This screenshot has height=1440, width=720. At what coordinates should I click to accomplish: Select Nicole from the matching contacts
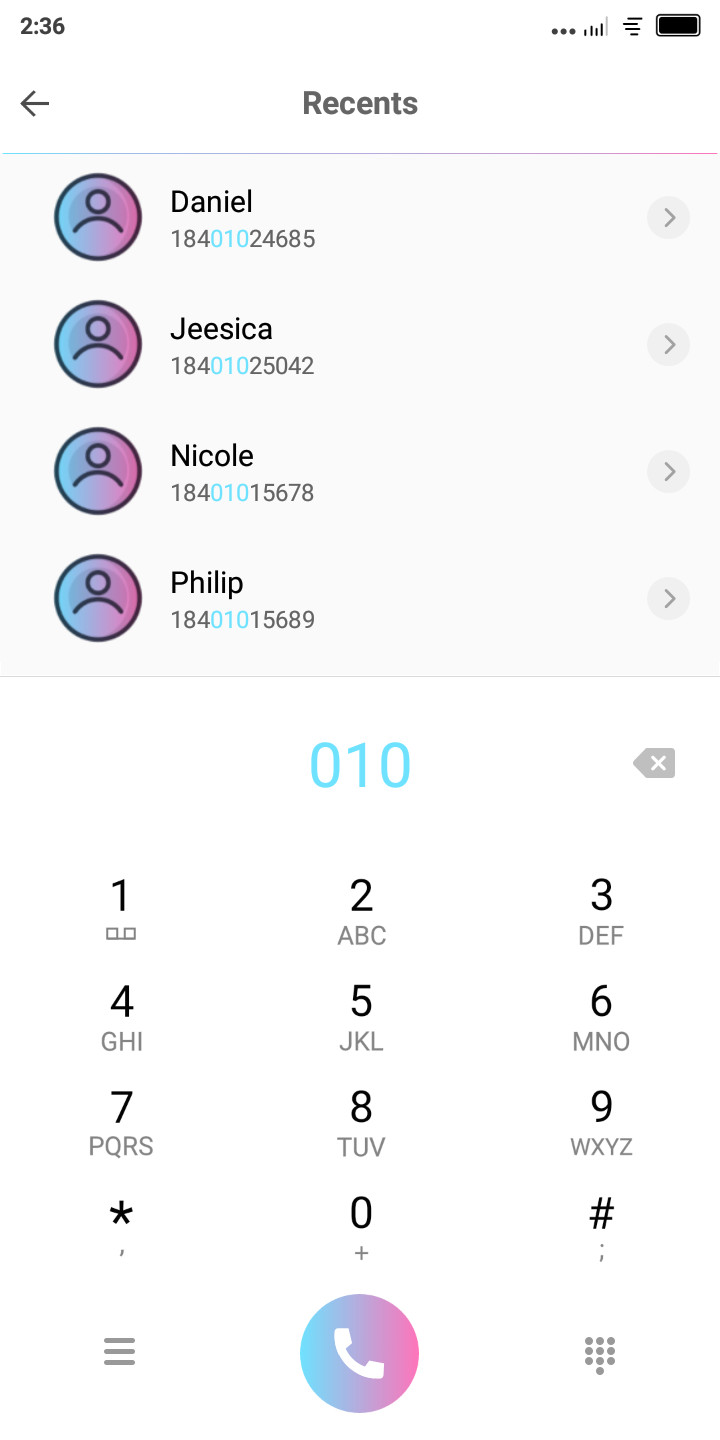pyautogui.click(x=360, y=472)
